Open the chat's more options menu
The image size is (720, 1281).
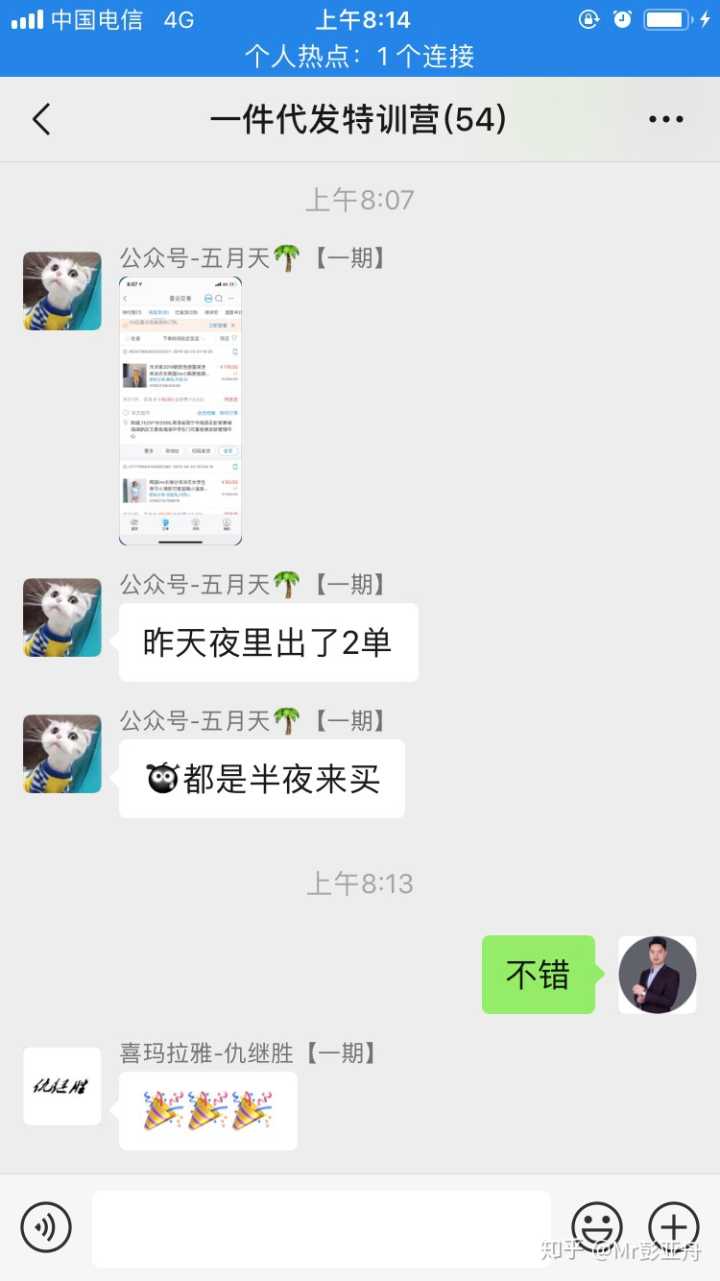[x=665, y=120]
